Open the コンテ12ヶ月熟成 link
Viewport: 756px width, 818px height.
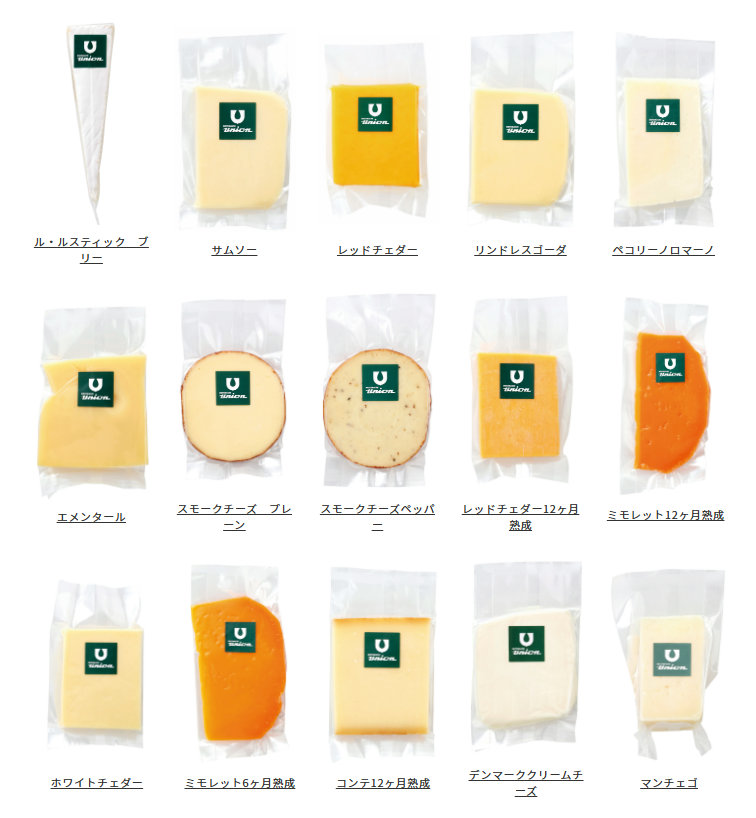click(383, 783)
